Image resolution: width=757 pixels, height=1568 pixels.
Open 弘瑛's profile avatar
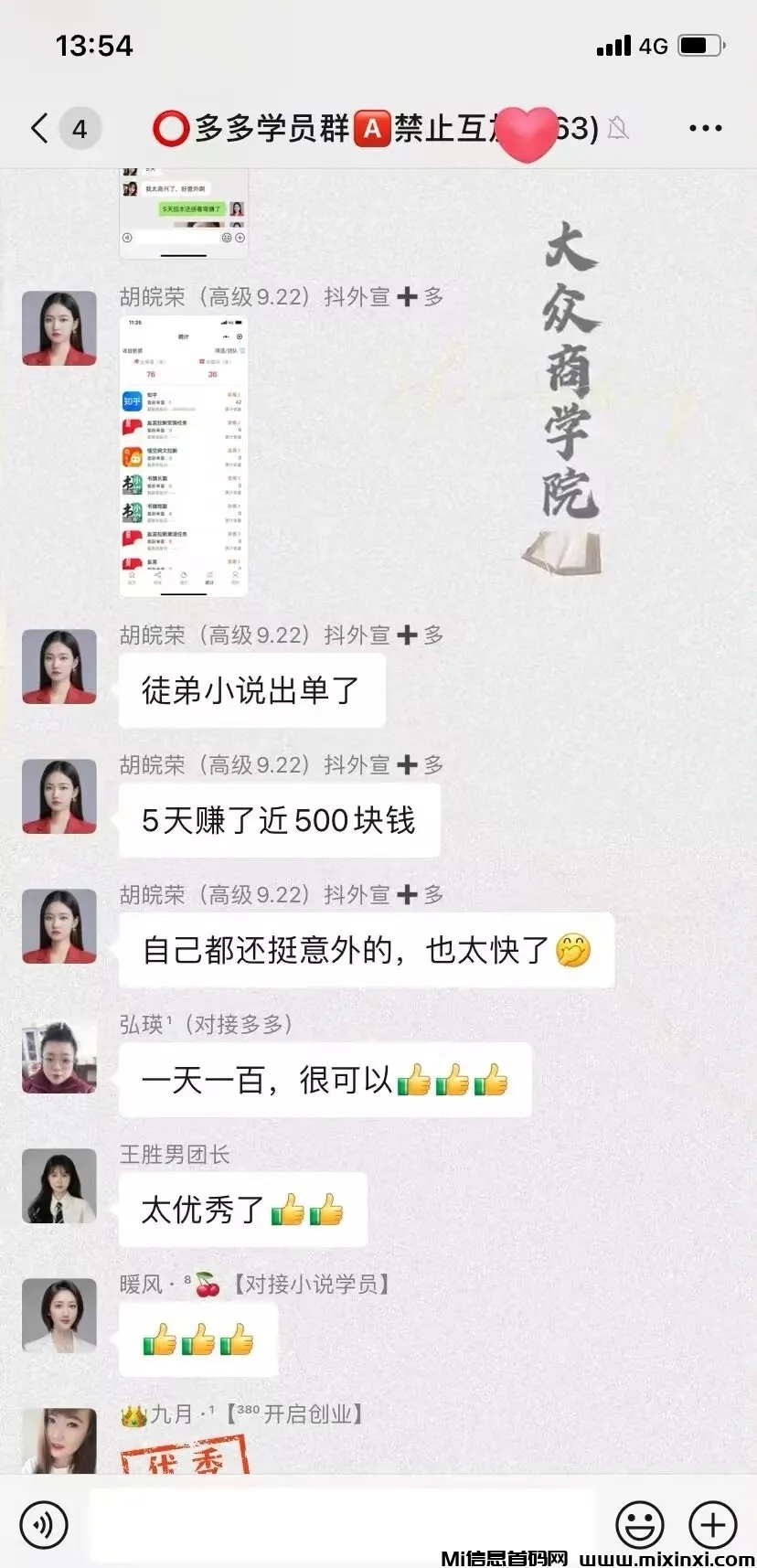click(59, 1058)
